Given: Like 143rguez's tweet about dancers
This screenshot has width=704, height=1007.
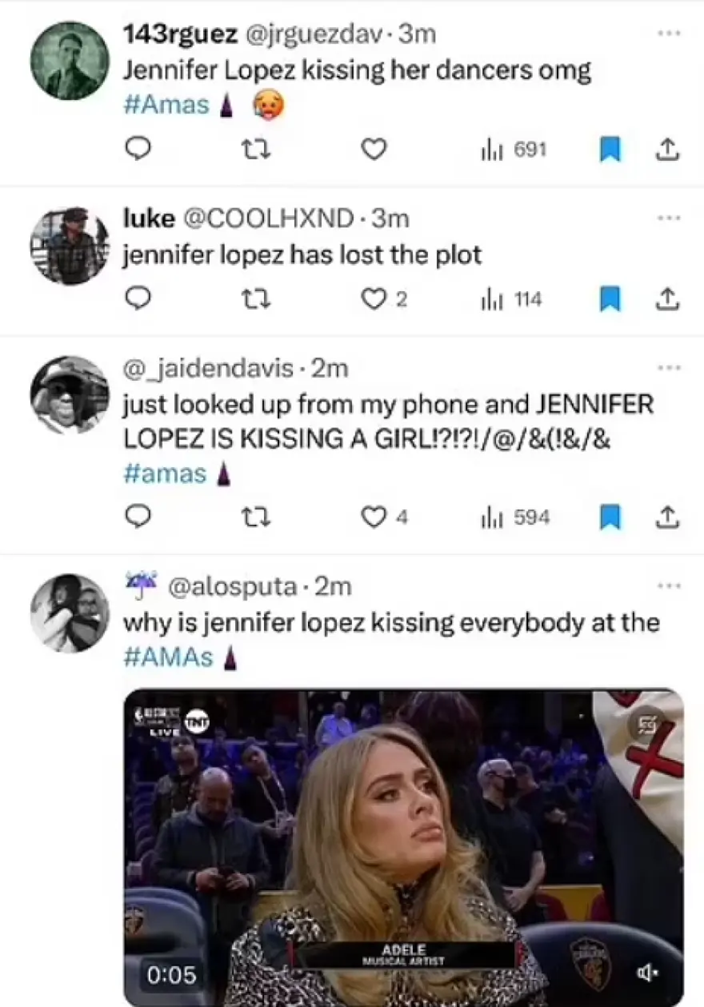Looking at the screenshot, I should pos(373,149).
